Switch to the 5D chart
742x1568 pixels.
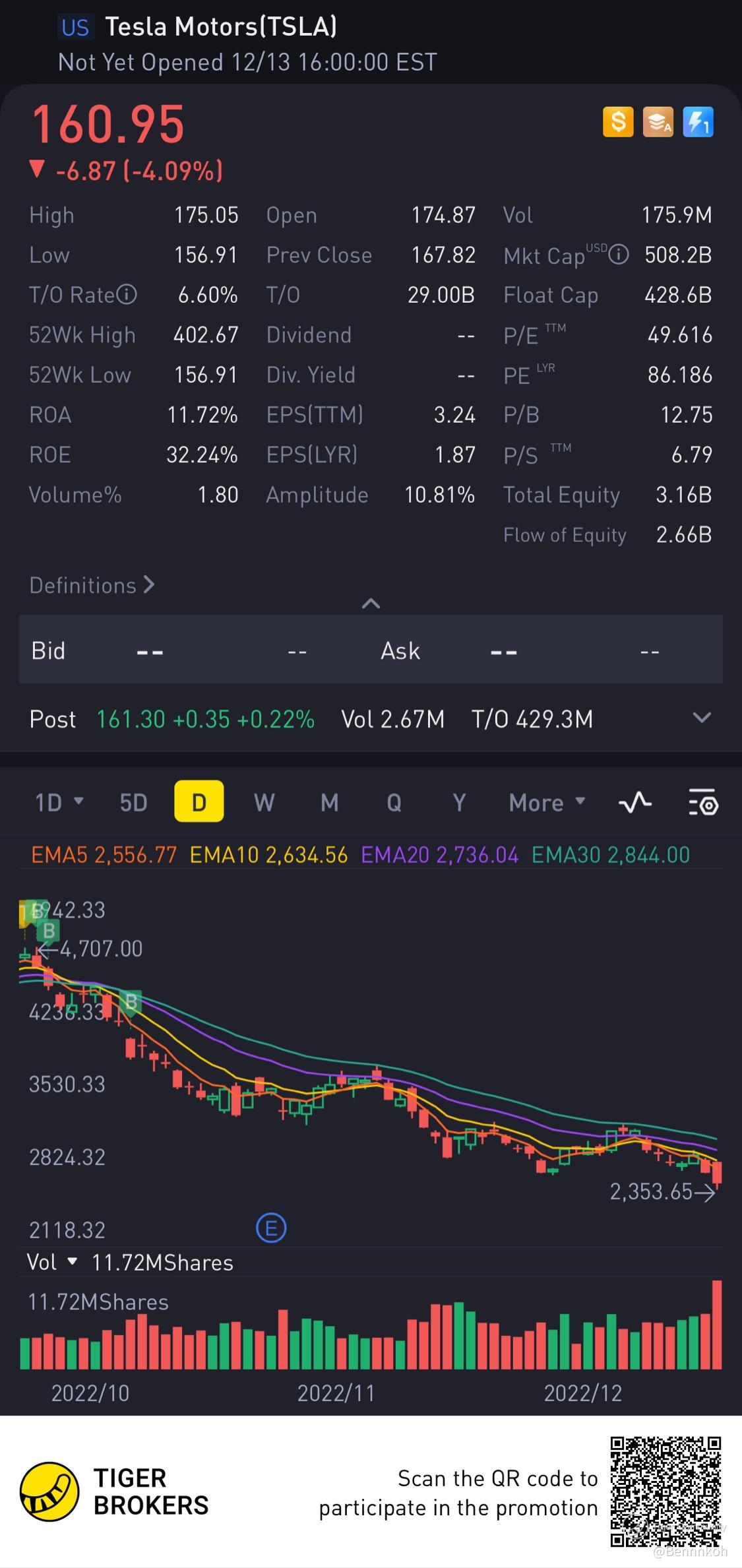coord(133,802)
